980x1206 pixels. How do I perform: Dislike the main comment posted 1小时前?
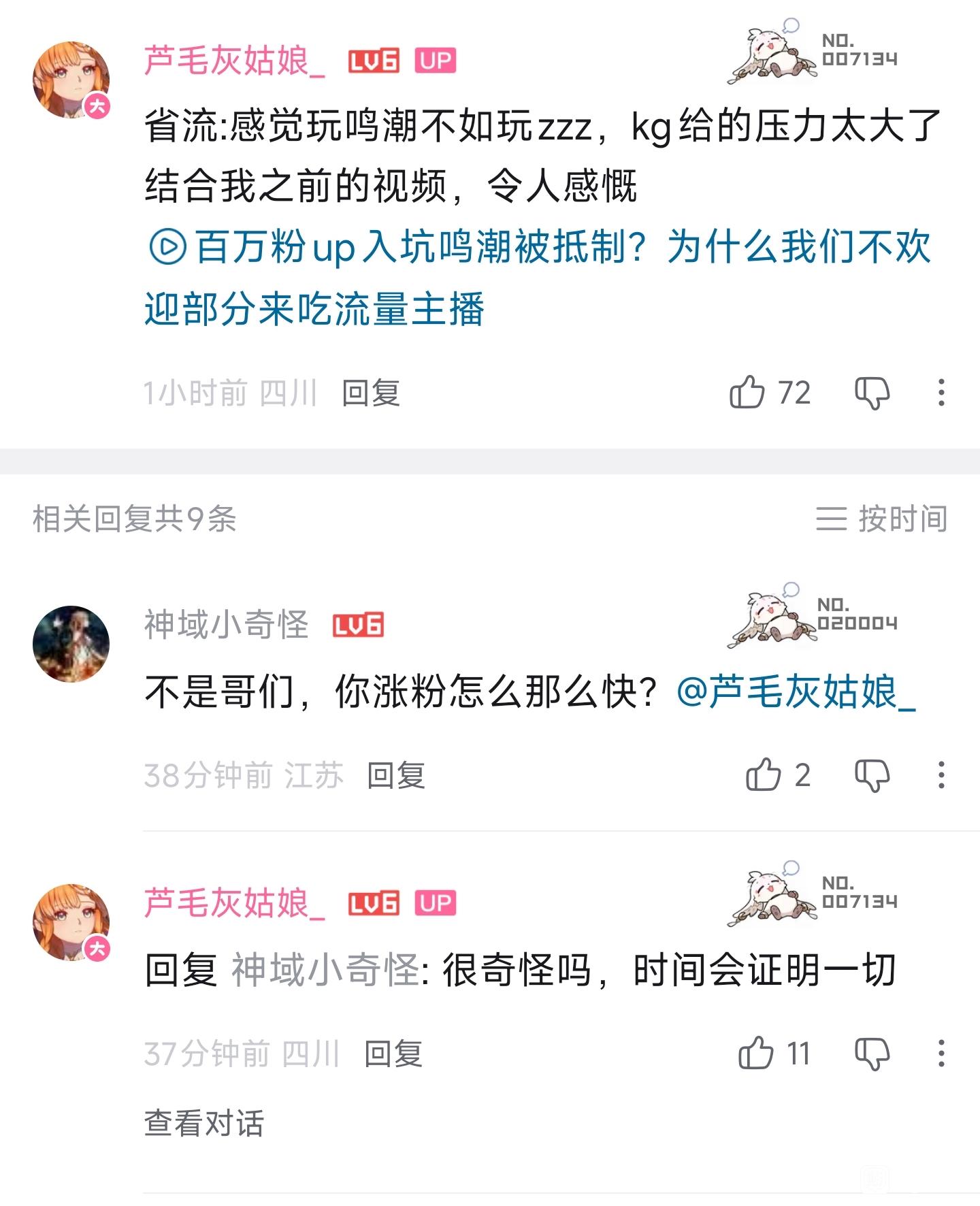pyautogui.click(x=872, y=393)
